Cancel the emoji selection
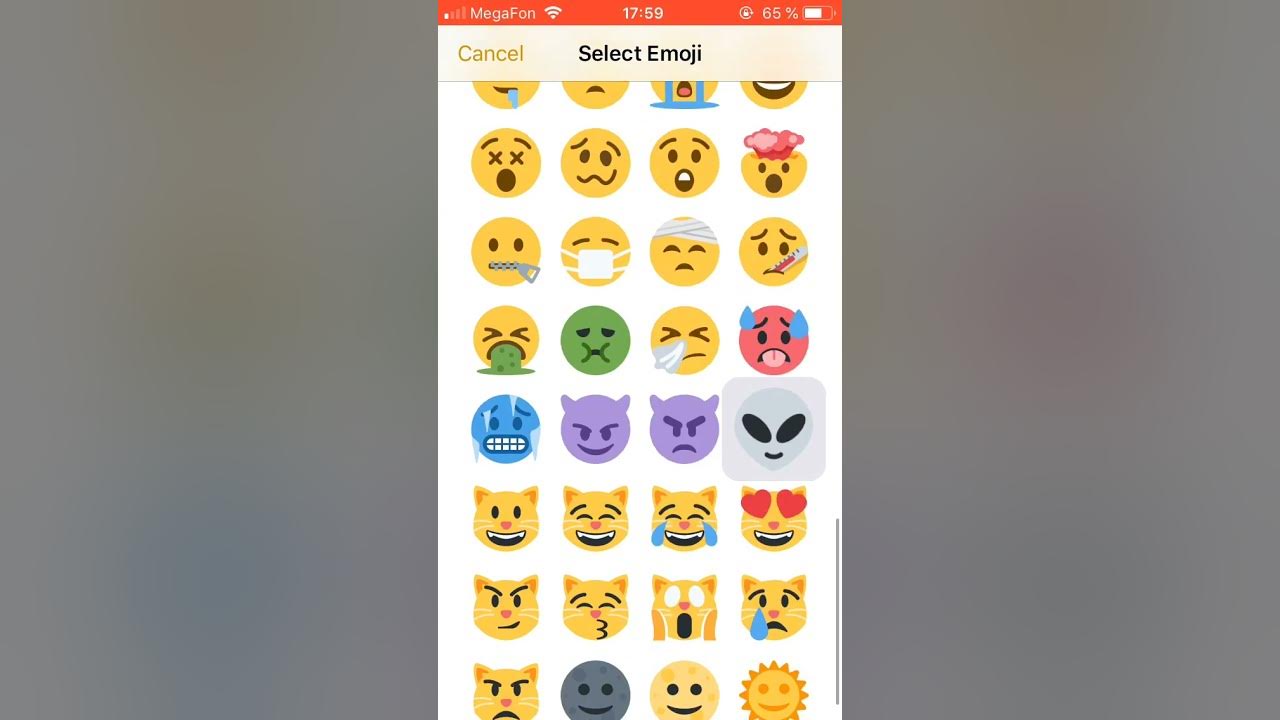 tap(490, 54)
